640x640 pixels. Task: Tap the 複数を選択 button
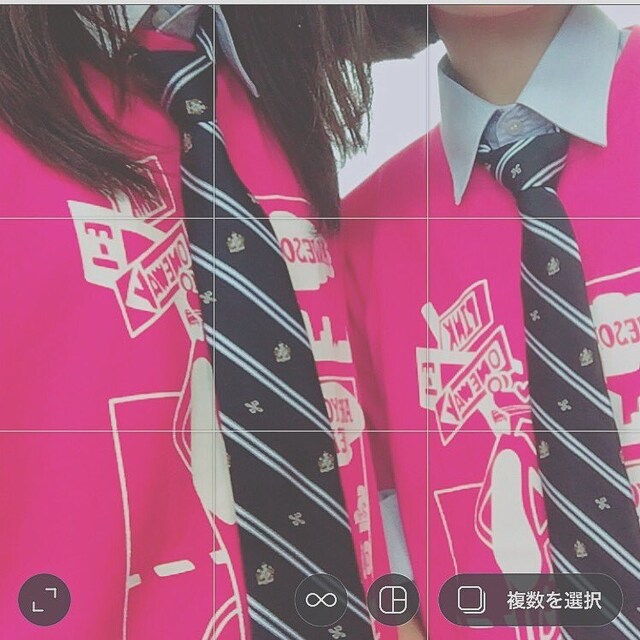click(530, 600)
